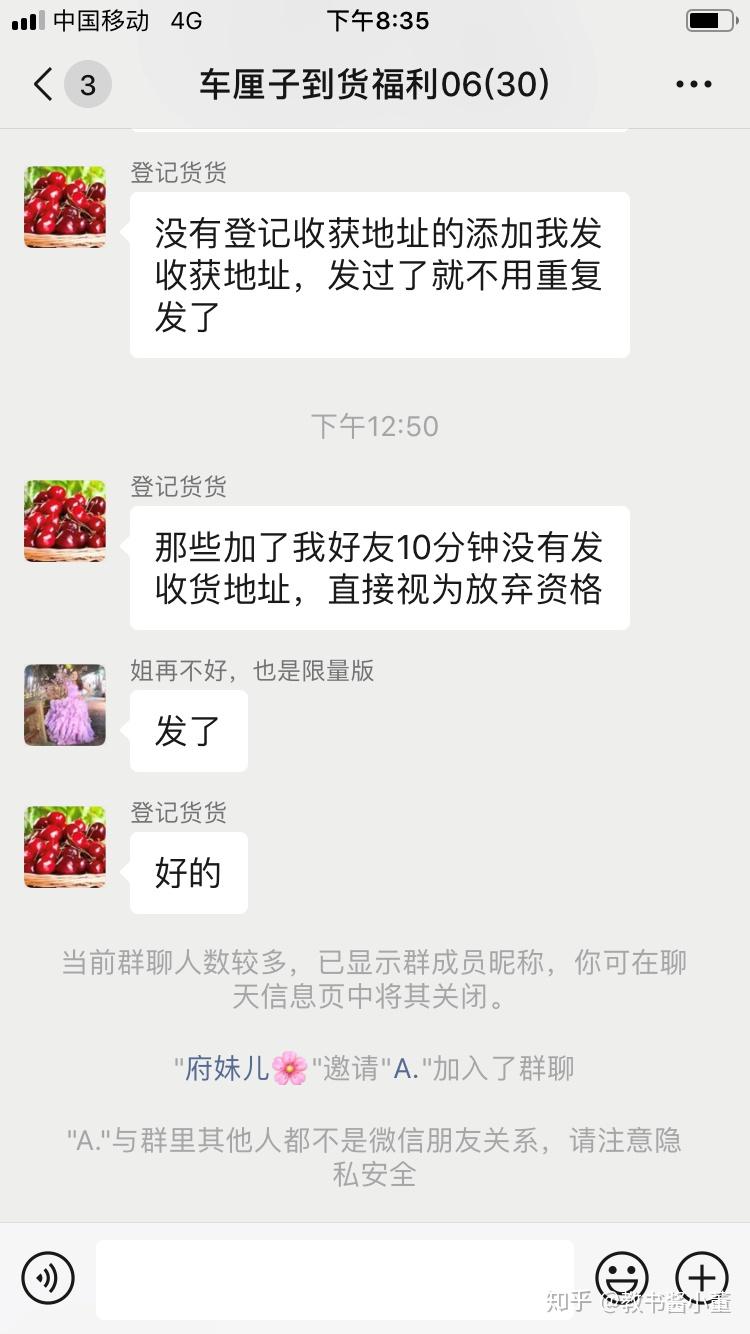The width and height of the screenshot is (750, 1334).
Task: Tap the plus icon to attach content
Action: pos(702,1278)
